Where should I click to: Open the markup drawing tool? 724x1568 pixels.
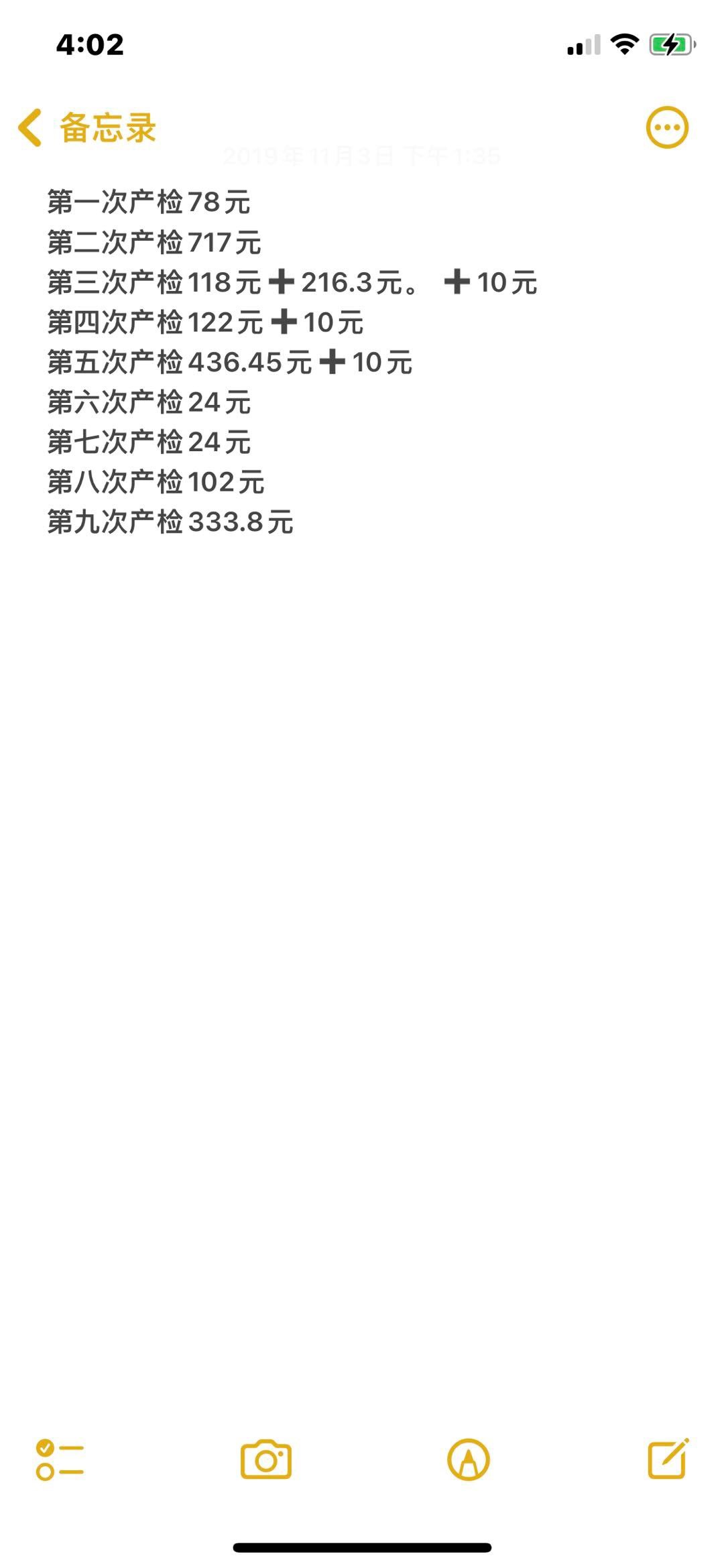[x=469, y=1459]
